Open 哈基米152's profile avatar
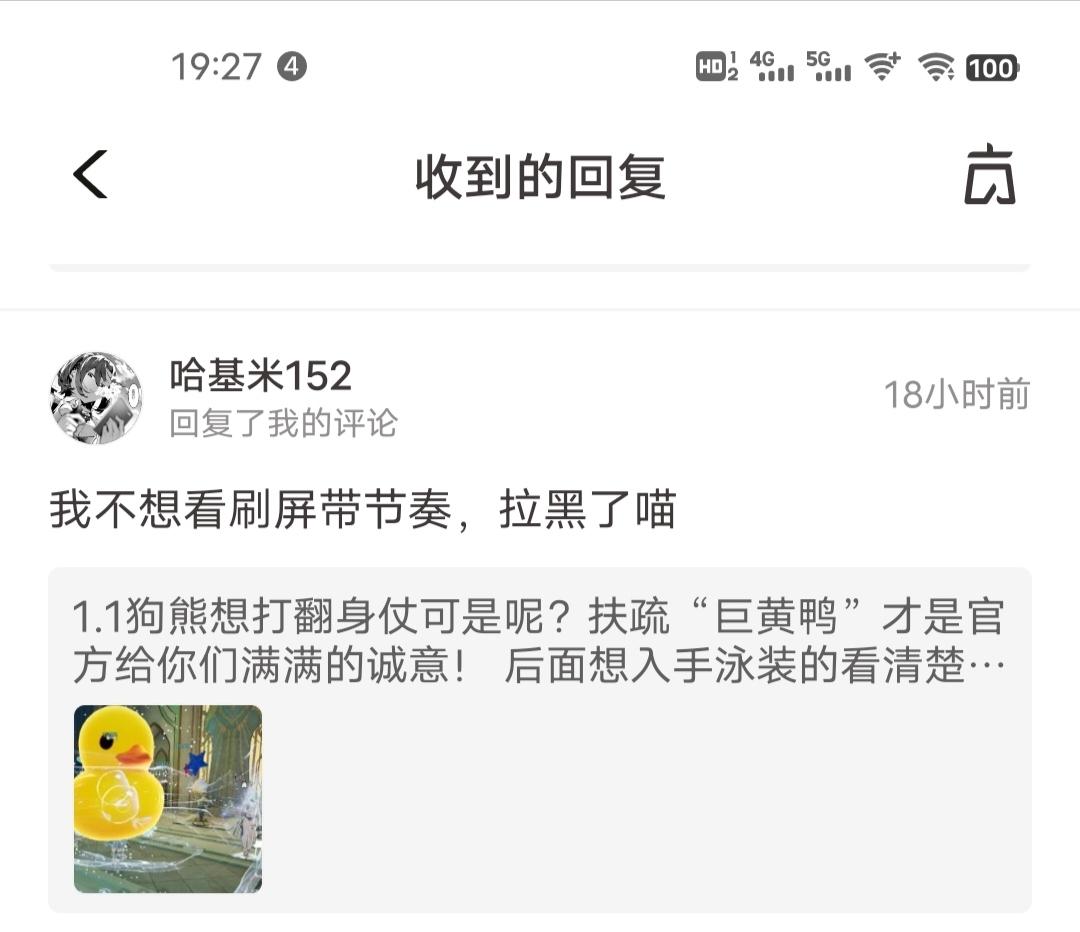Viewport: 1080px width, 932px height. [x=96, y=397]
